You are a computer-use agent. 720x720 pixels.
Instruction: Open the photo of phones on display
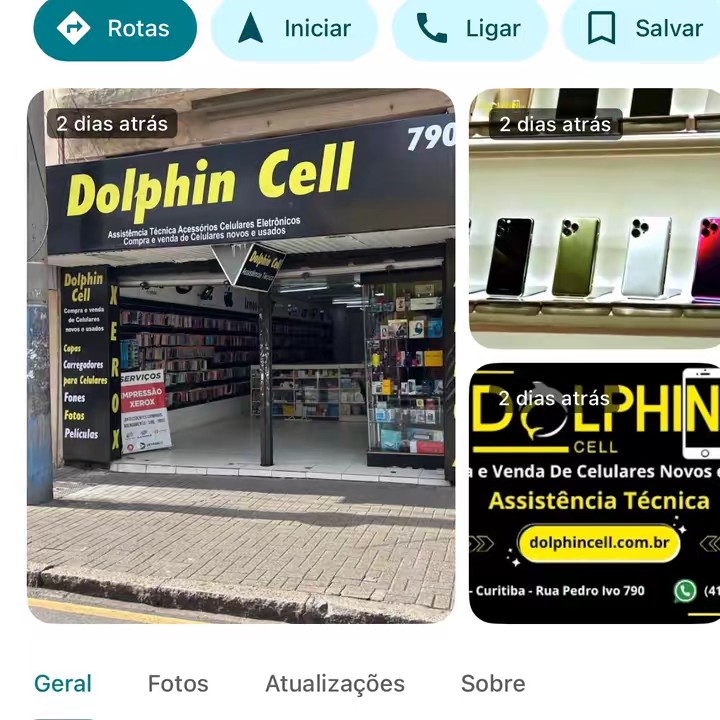point(595,218)
